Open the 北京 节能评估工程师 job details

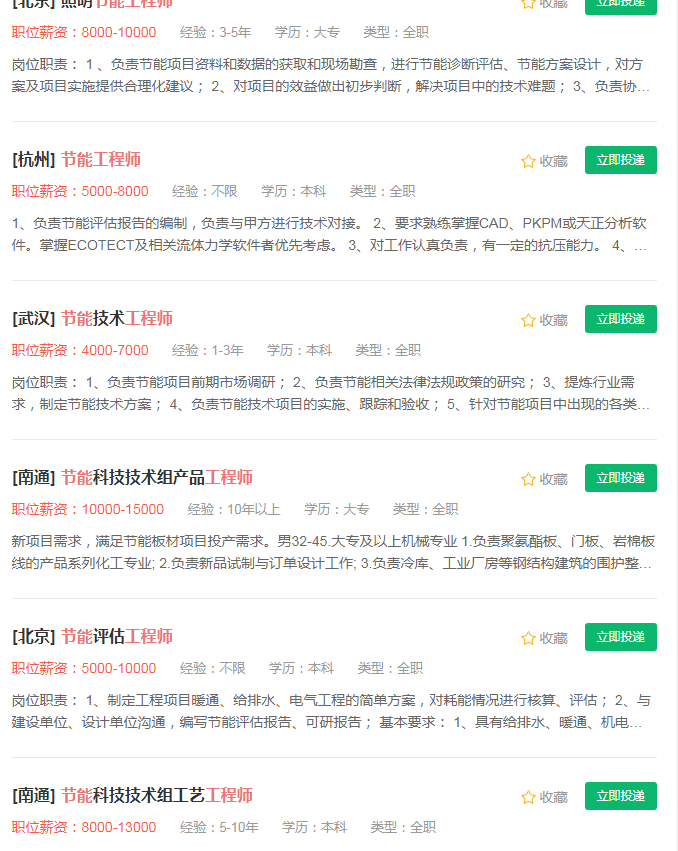click(x=116, y=637)
